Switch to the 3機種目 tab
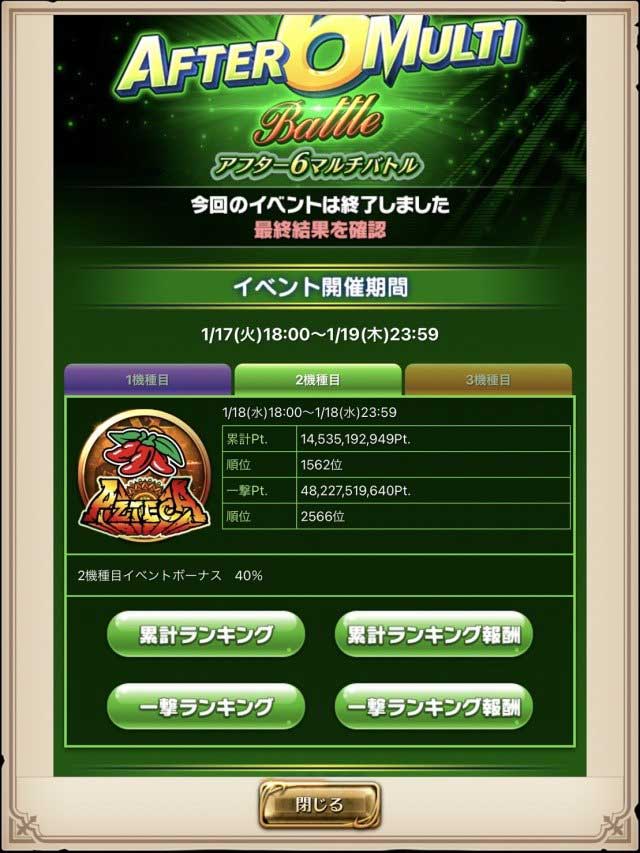This screenshot has width=640, height=853. pos(488,380)
